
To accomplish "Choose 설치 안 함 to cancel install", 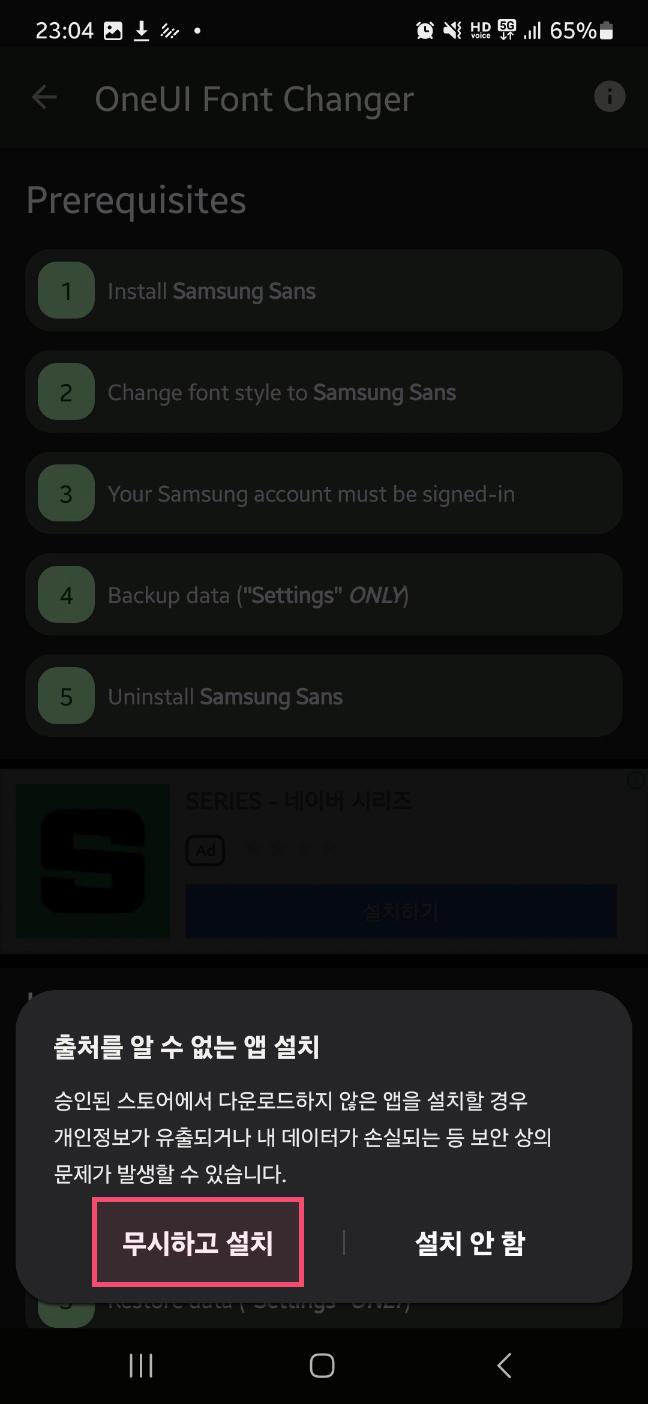I will pyautogui.click(x=469, y=1243).
